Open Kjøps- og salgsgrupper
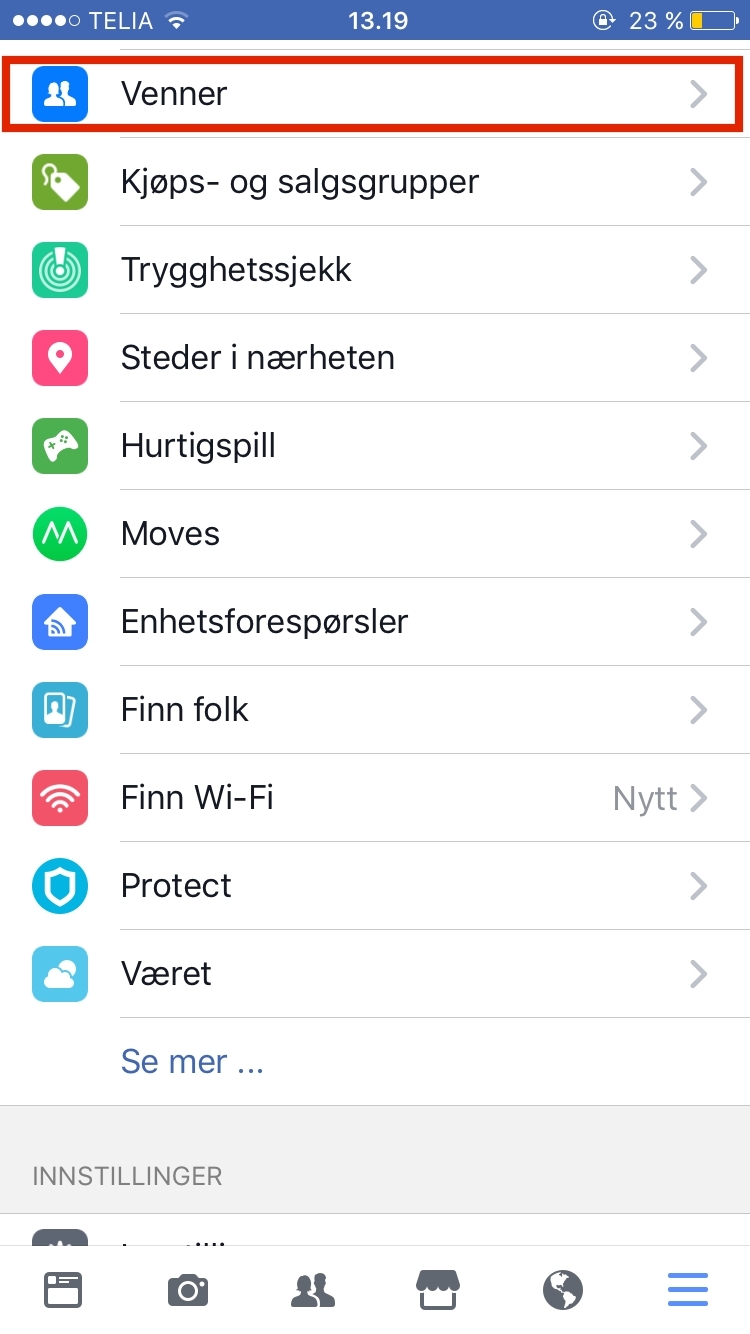Screen dimensions: 750x1334 [375, 182]
